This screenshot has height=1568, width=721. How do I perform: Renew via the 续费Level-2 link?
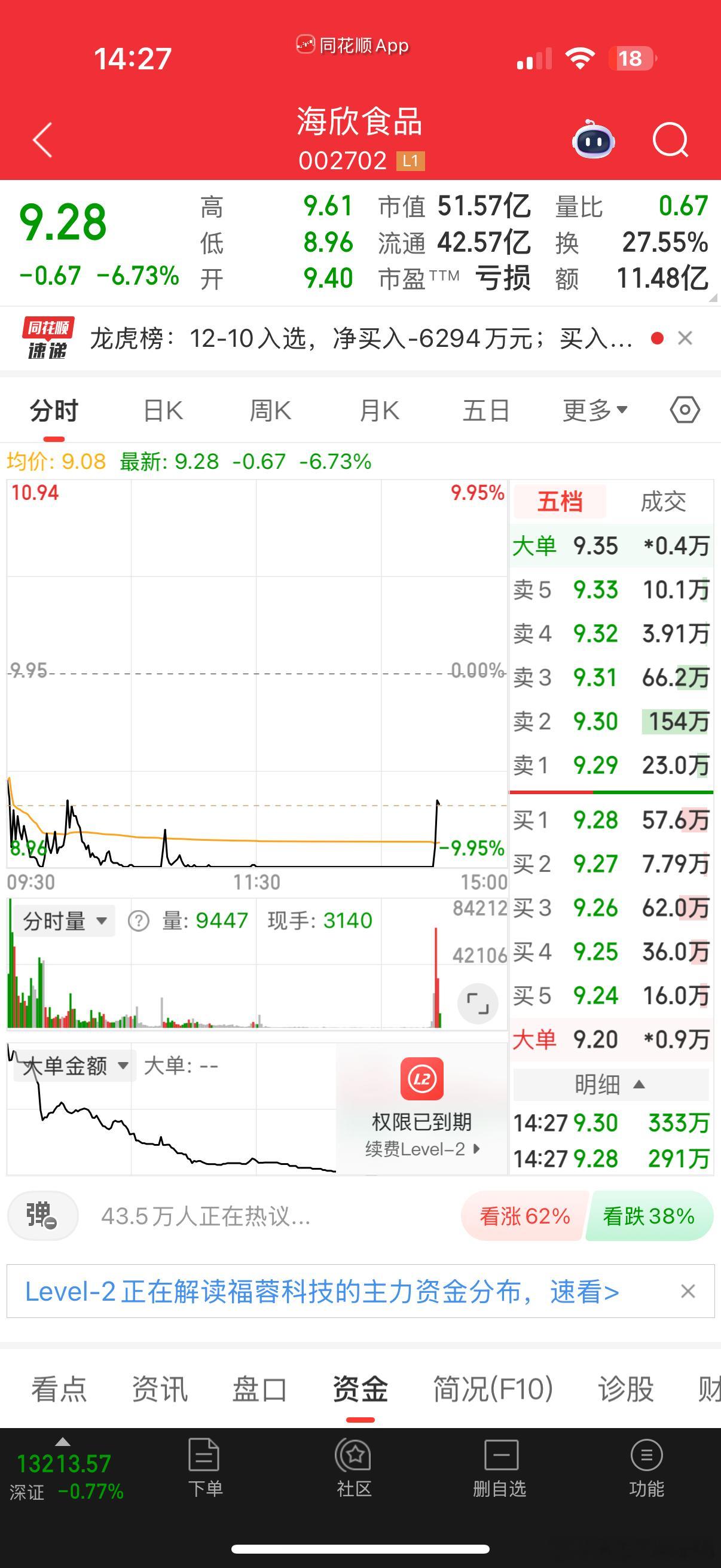pos(421,1149)
